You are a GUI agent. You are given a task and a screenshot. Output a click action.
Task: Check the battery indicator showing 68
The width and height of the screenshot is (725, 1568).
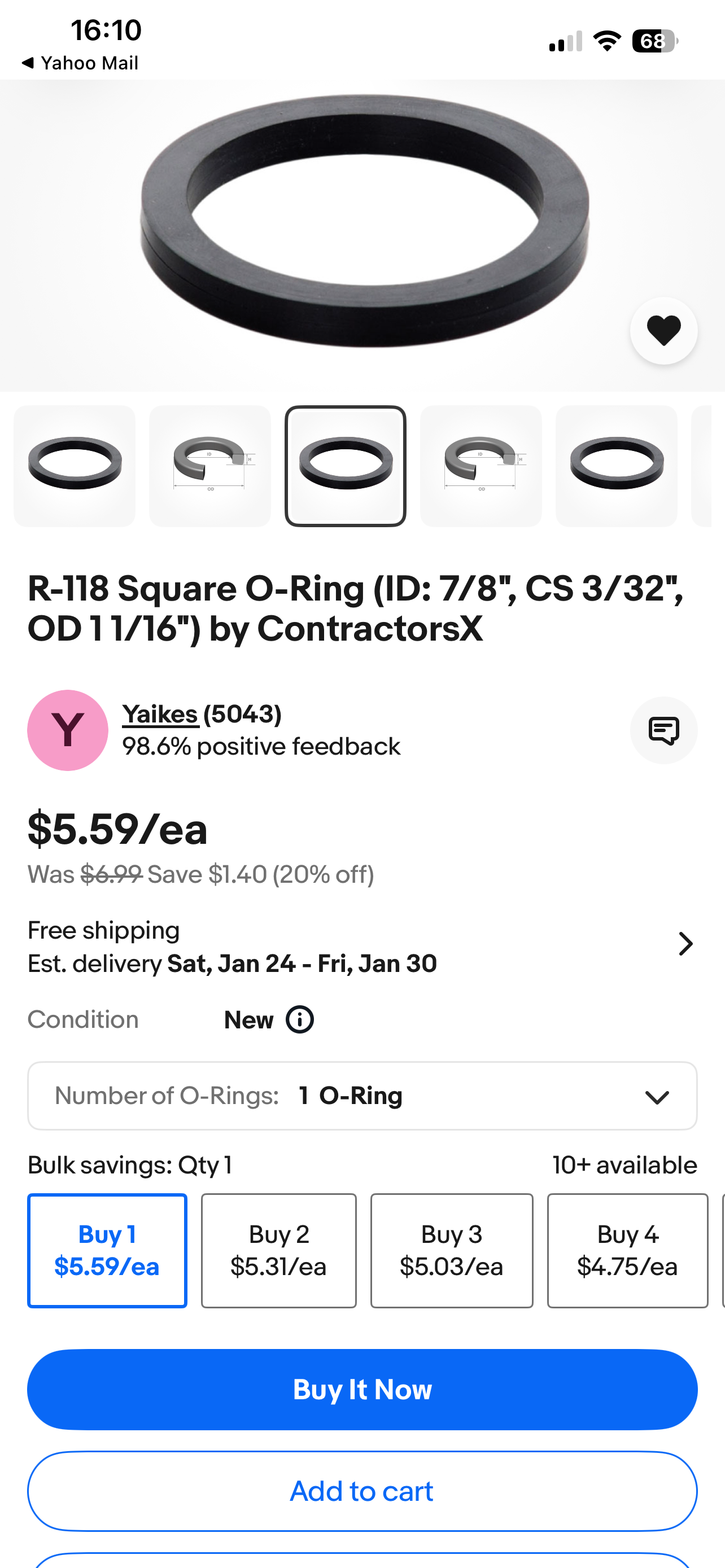(654, 40)
